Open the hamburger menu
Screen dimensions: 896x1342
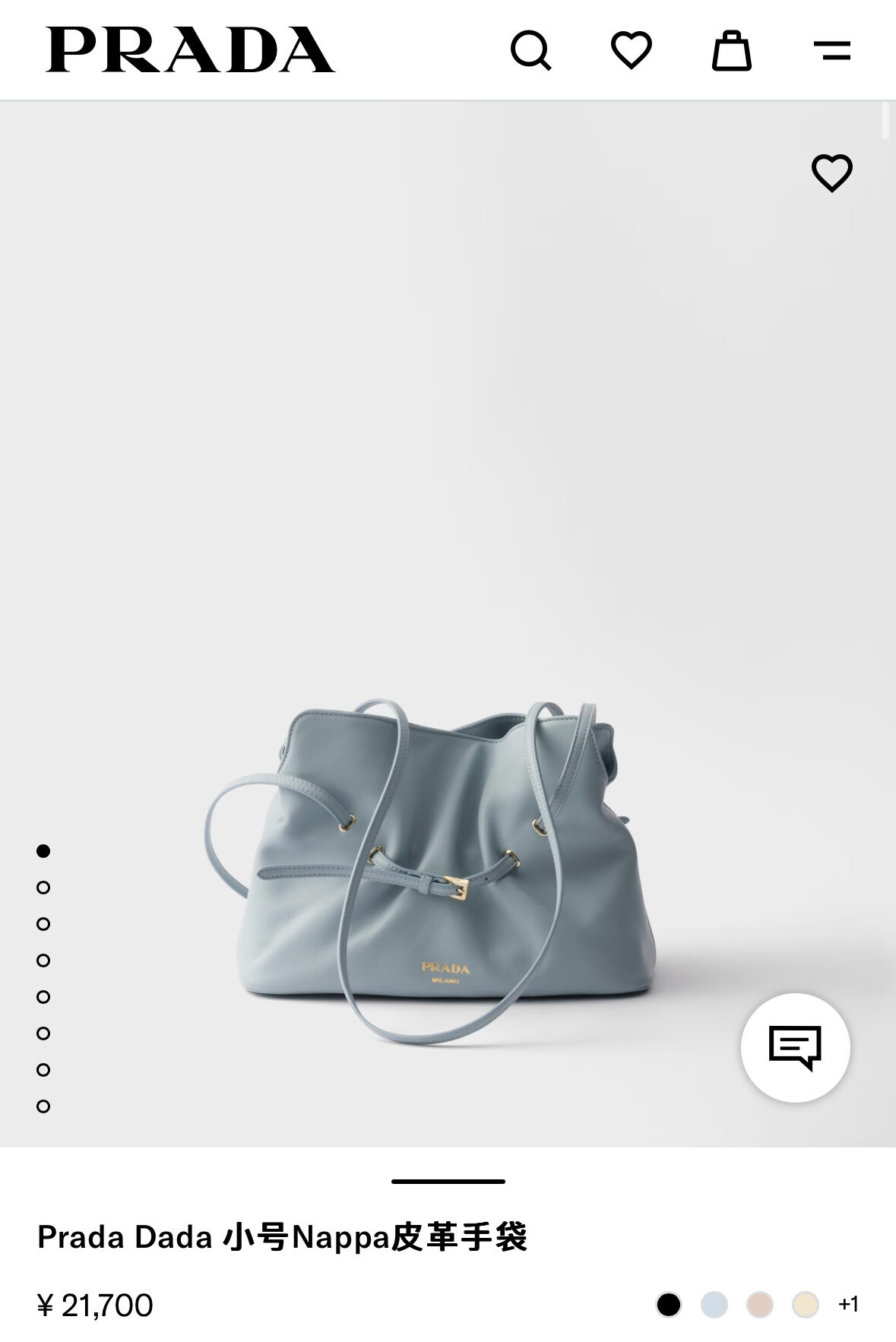point(832,51)
